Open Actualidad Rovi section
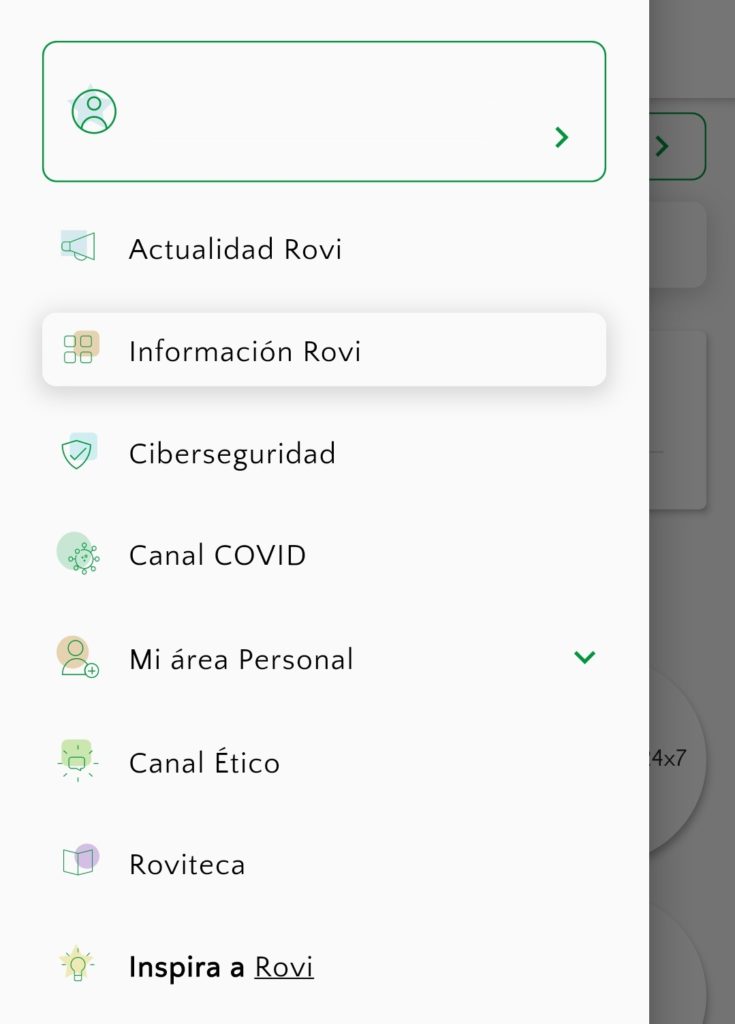735x1024 pixels. coord(235,249)
